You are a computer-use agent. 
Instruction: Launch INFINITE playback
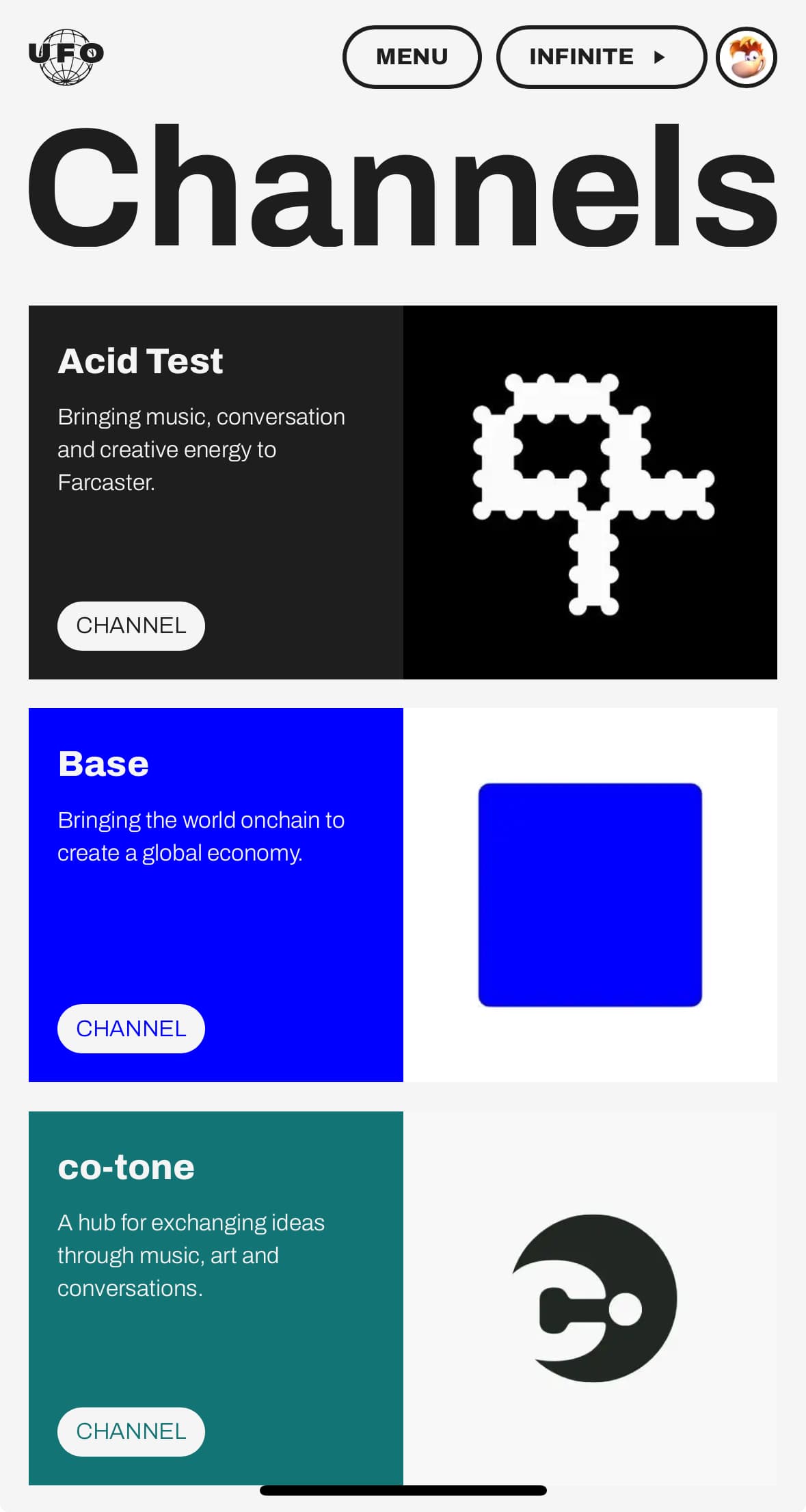602,57
